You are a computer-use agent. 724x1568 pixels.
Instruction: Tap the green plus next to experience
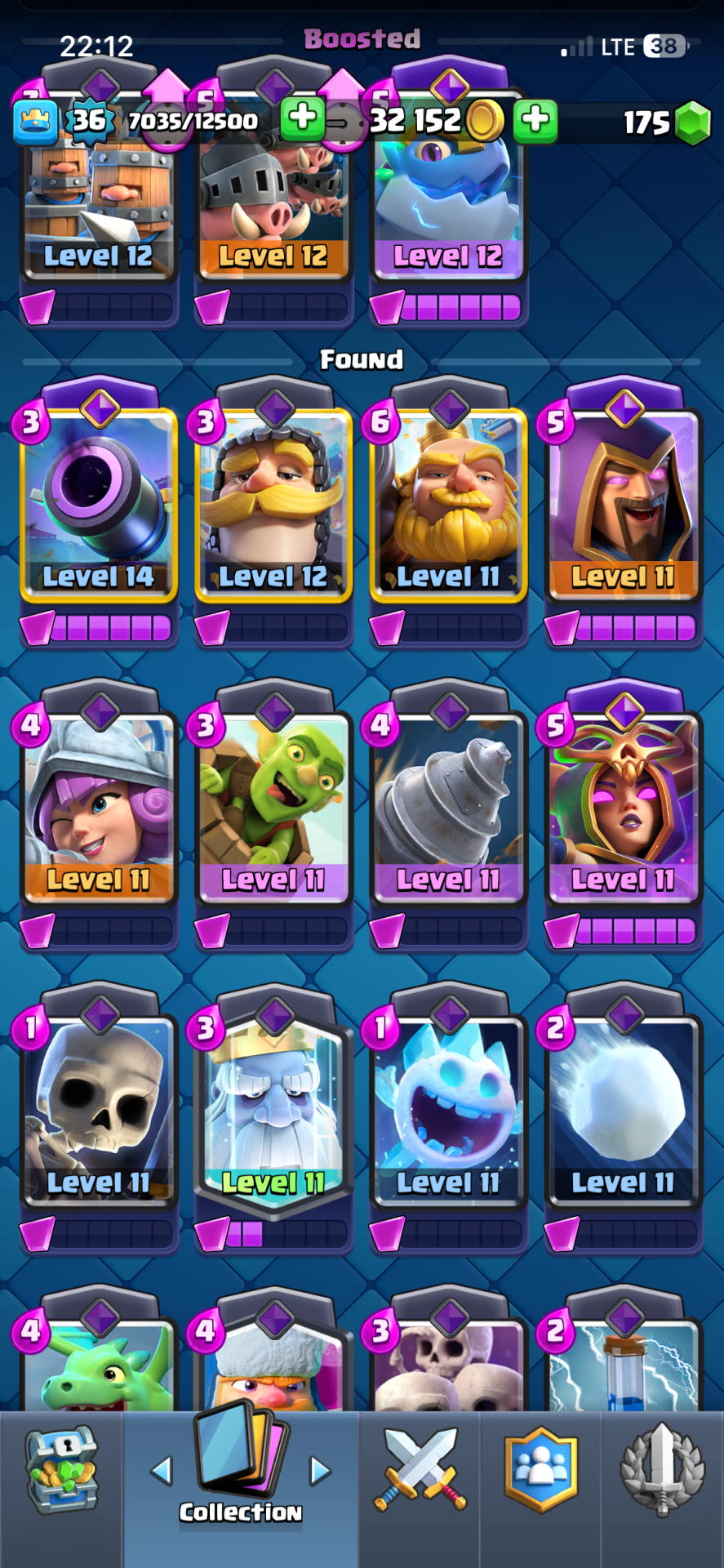(302, 118)
